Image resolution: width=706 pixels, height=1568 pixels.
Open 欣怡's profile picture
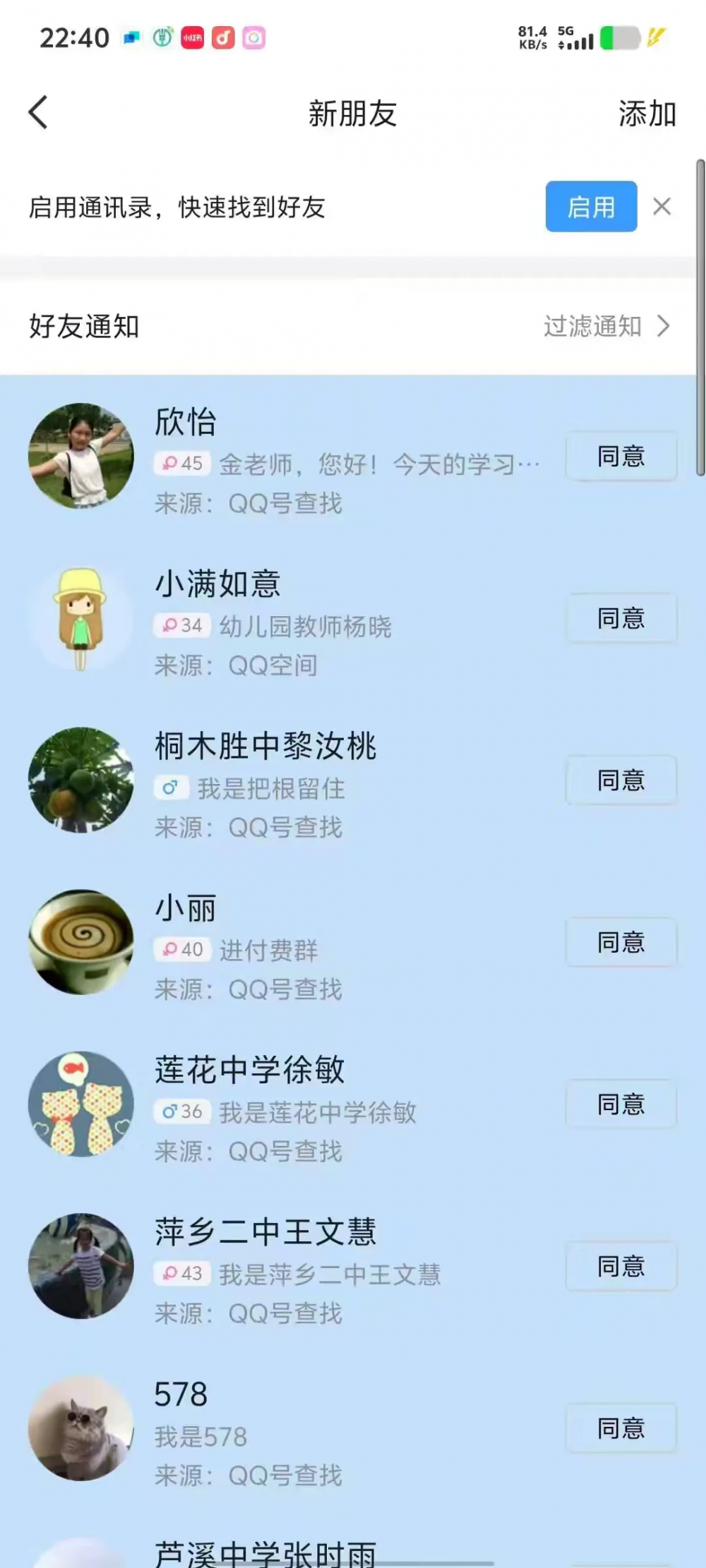(x=81, y=456)
